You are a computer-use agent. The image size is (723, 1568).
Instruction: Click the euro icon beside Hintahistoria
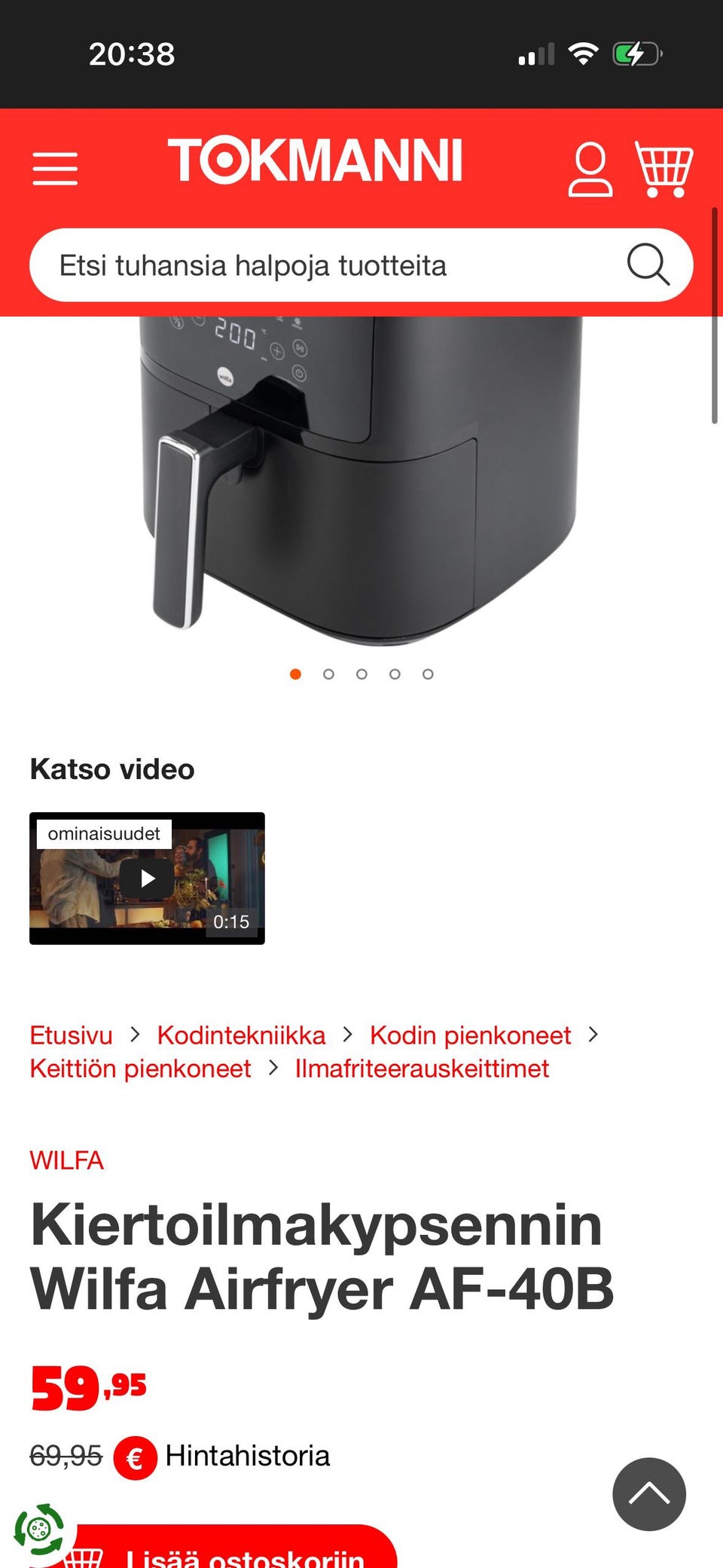[134, 1456]
